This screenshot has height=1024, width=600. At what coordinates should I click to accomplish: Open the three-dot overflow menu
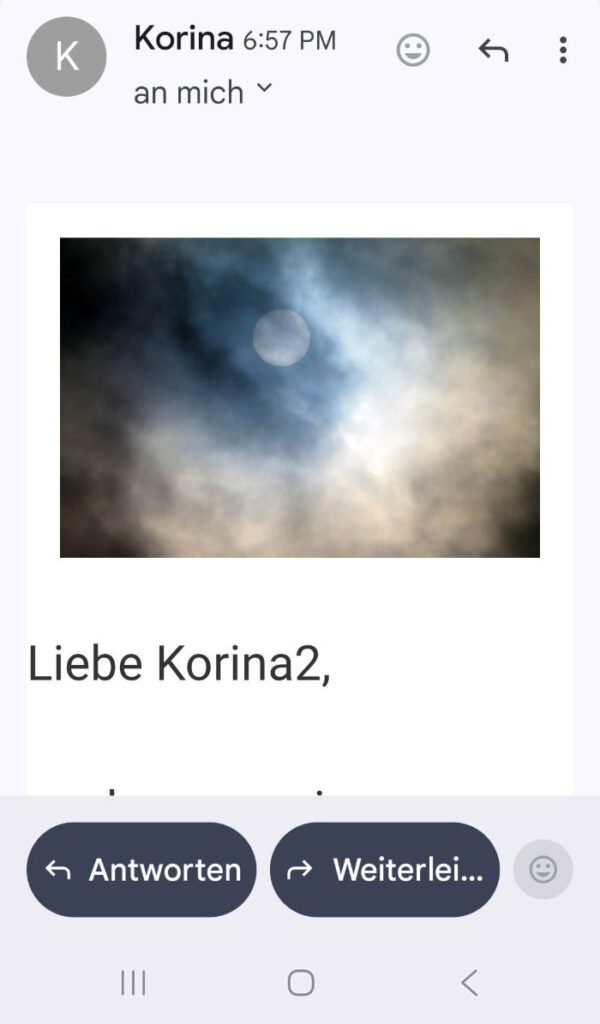[563, 50]
